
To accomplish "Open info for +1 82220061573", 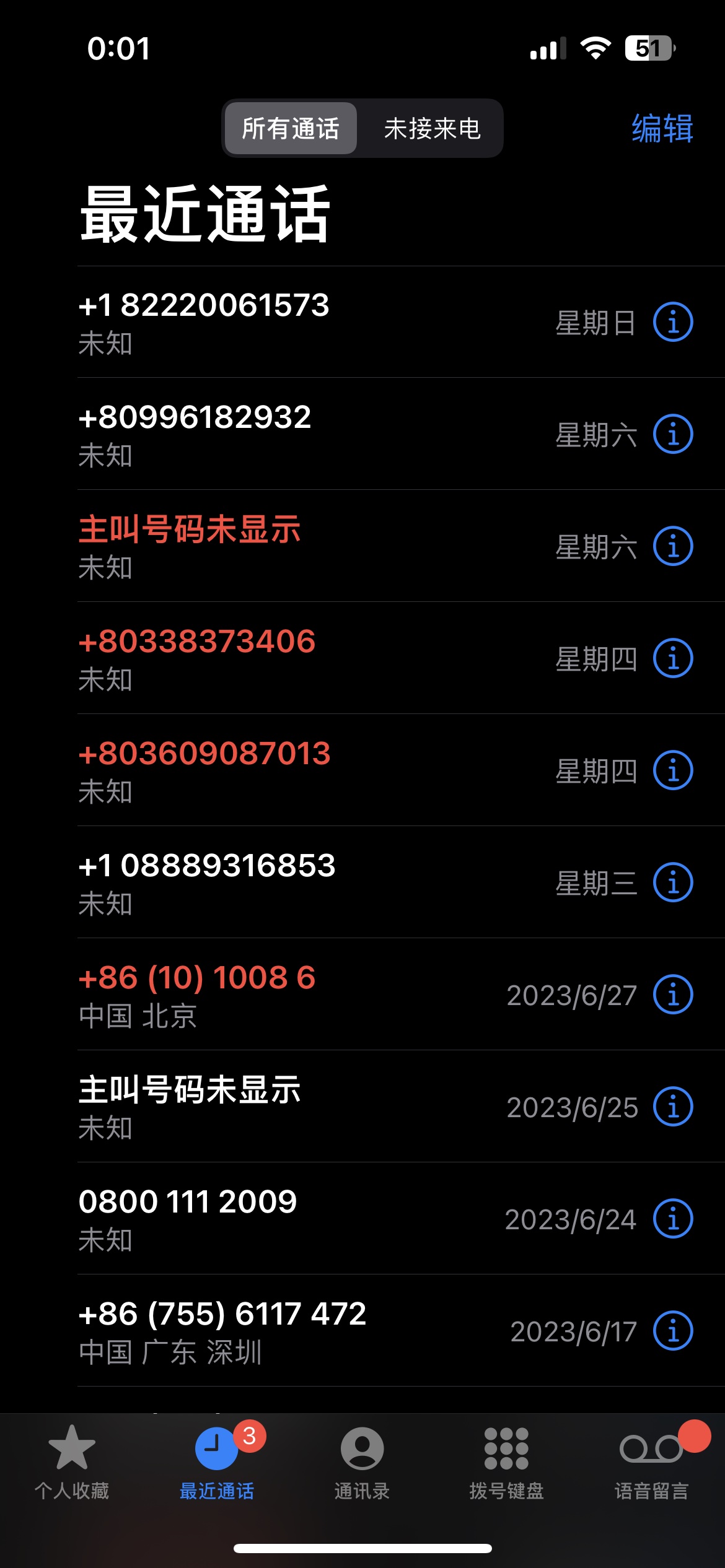I will pos(673,322).
